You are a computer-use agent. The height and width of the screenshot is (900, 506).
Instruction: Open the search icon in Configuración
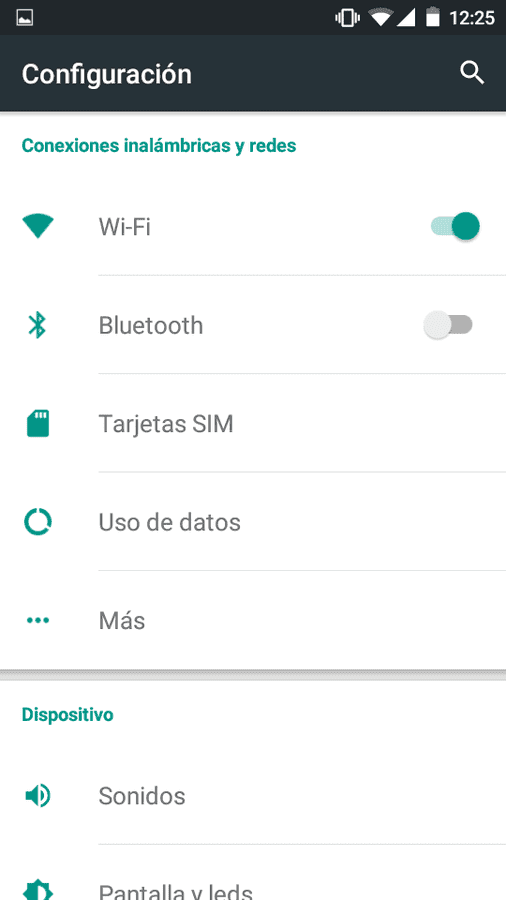tap(472, 73)
